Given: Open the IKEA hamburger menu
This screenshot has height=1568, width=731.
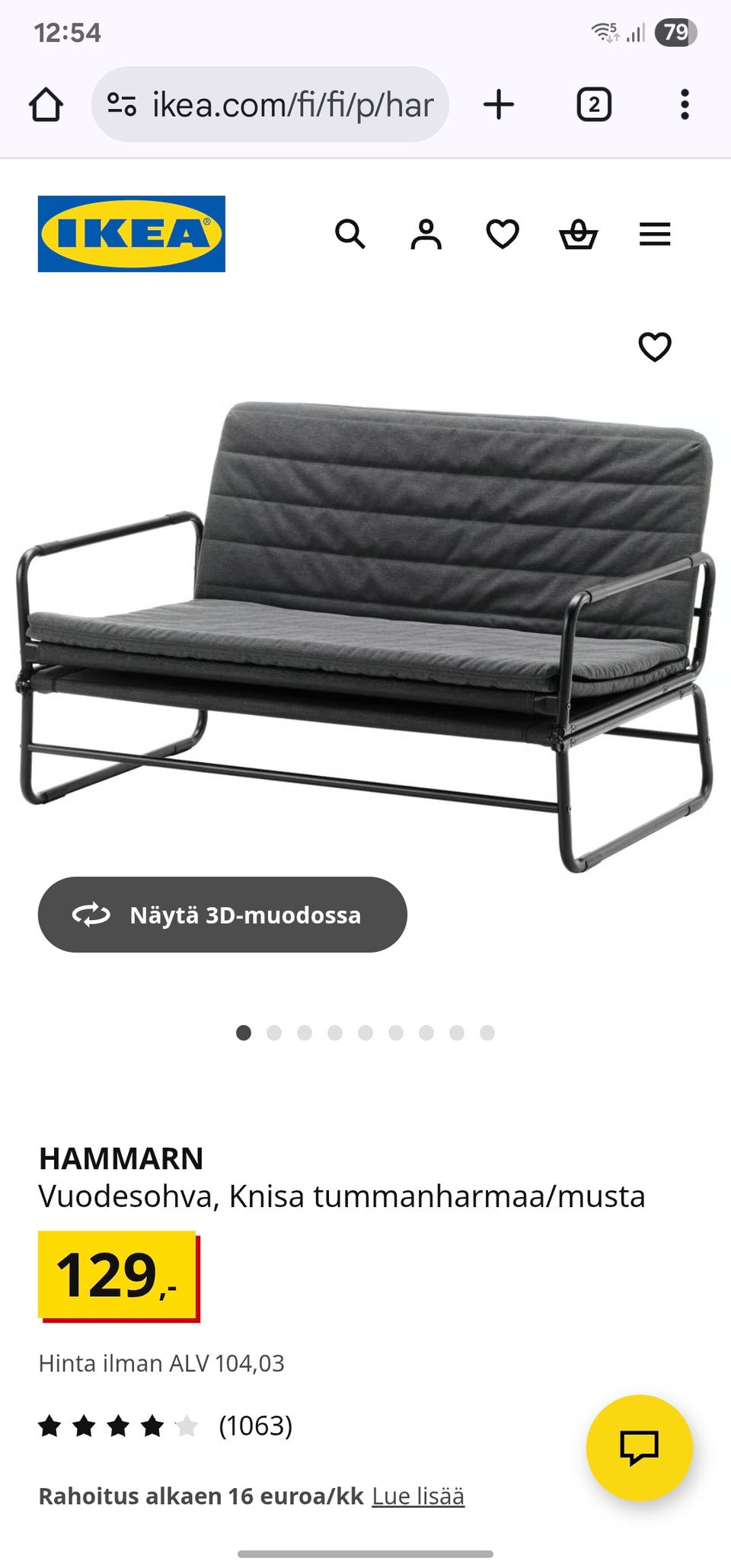Looking at the screenshot, I should pos(655,234).
